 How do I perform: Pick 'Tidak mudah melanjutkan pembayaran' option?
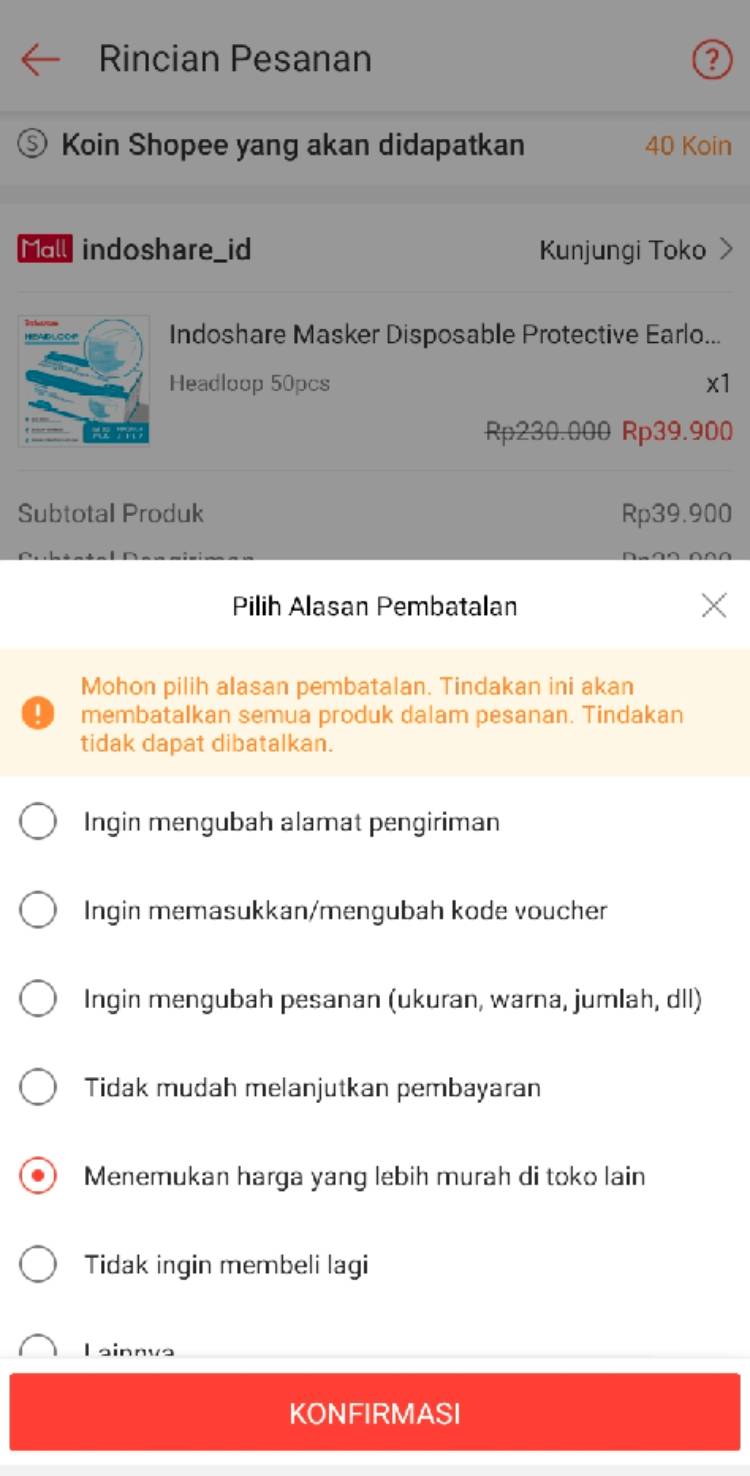pos(375,1087)
